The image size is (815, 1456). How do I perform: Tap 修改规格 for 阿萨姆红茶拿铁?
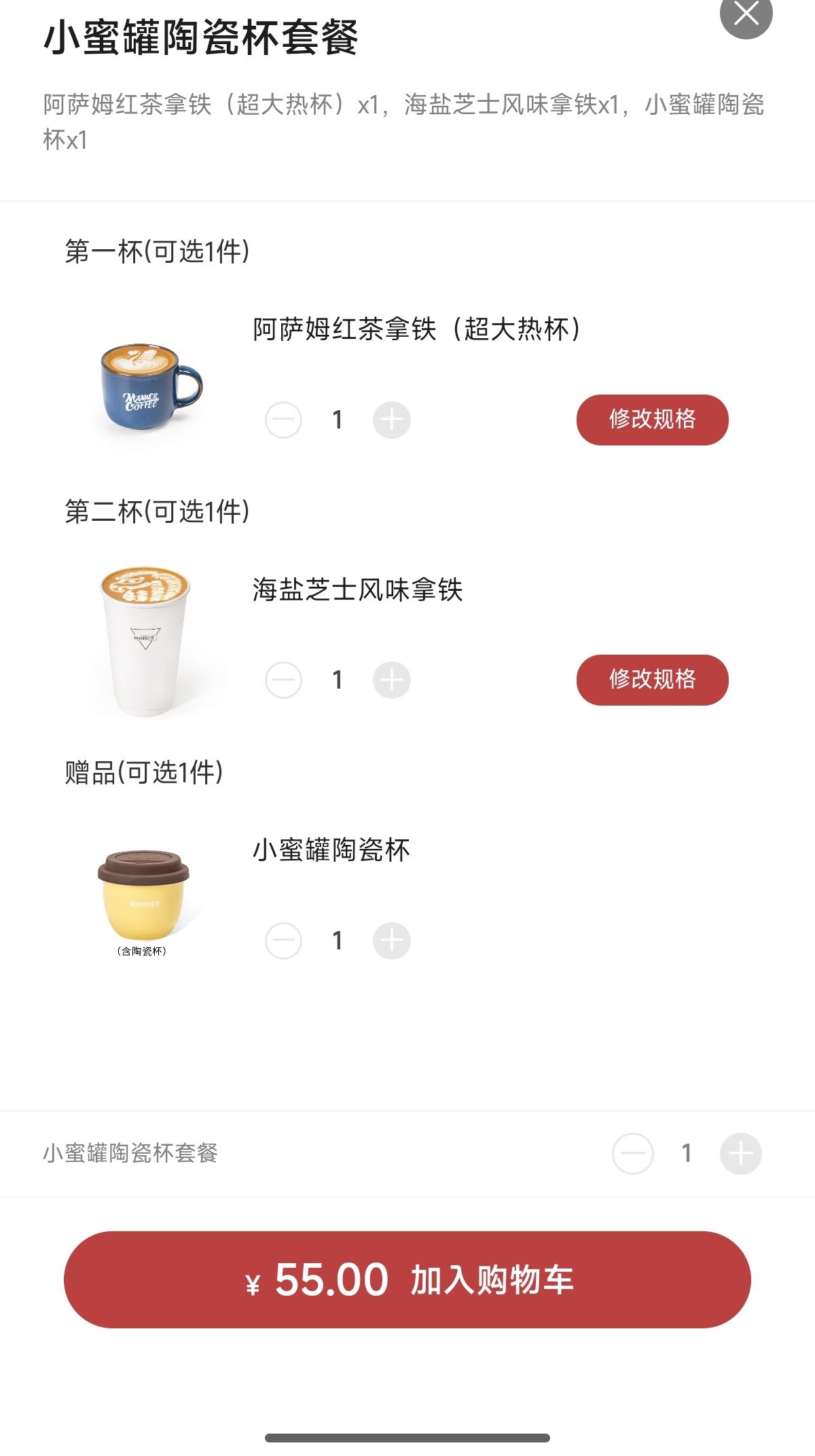(652, 420)
